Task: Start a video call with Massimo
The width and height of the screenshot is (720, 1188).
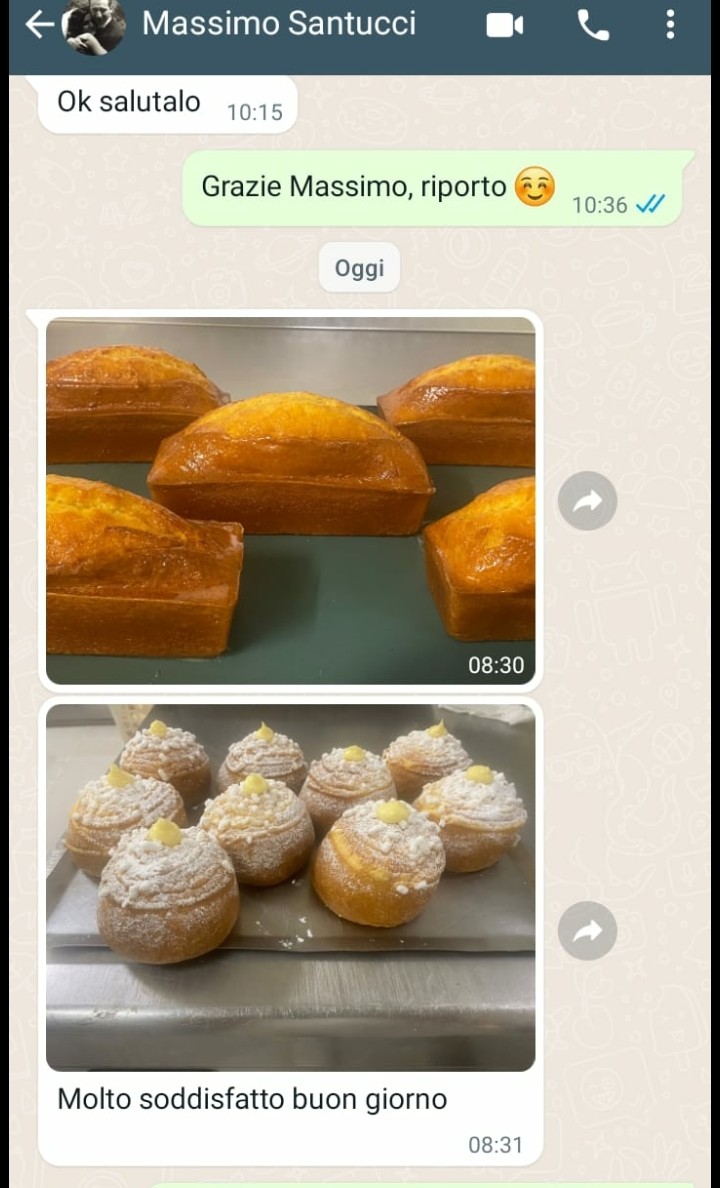Action: click(x=505, y=26)
